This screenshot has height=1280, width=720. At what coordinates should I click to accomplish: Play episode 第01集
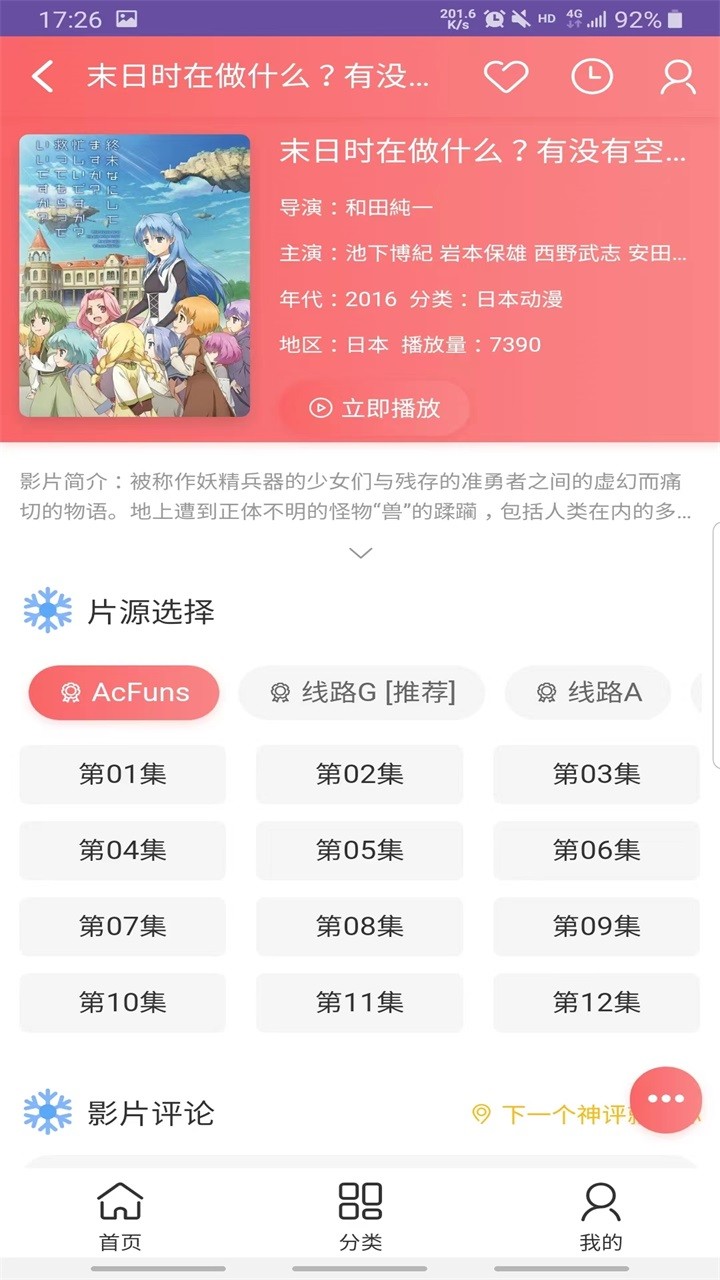[122, 774]
